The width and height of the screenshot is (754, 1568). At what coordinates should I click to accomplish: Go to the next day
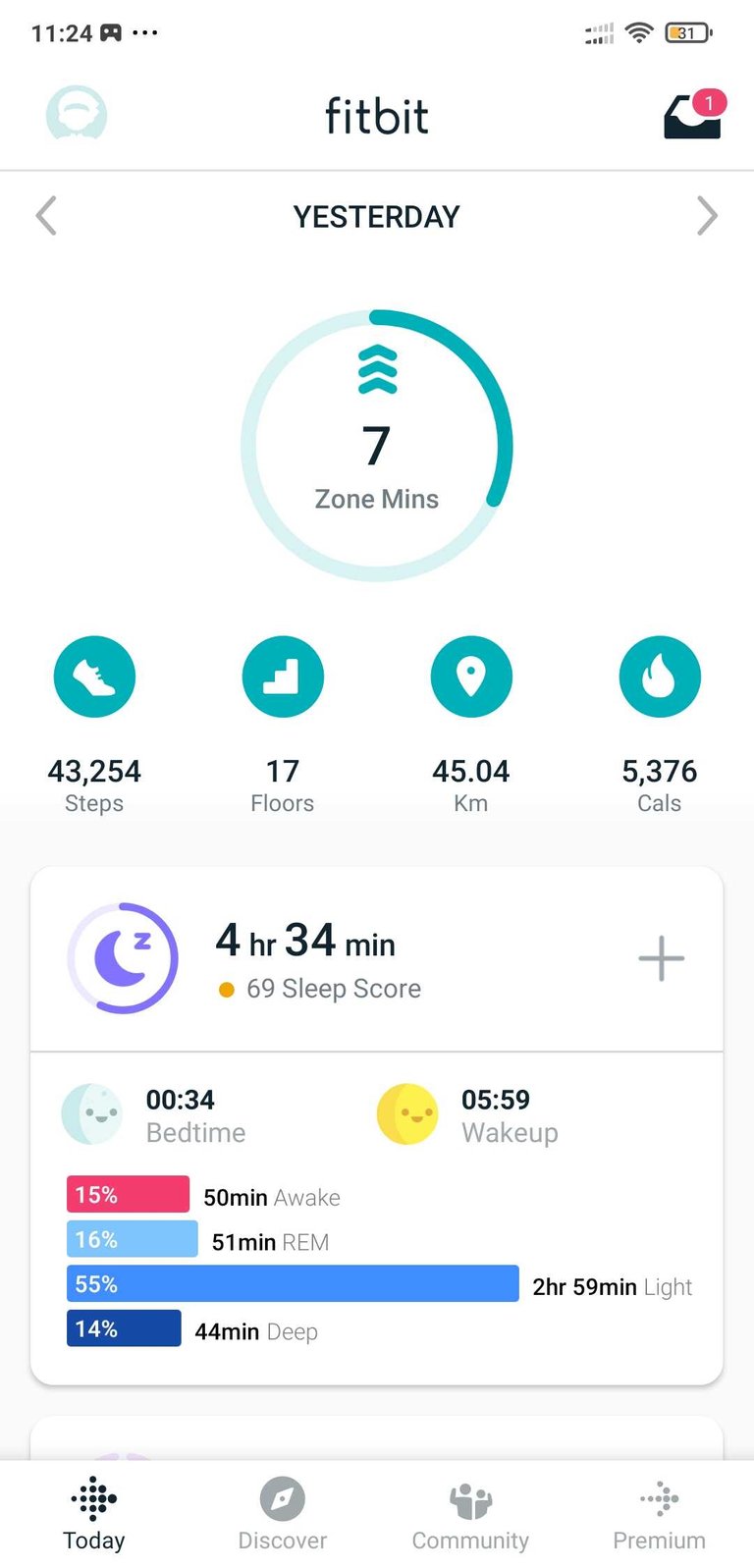707,216
